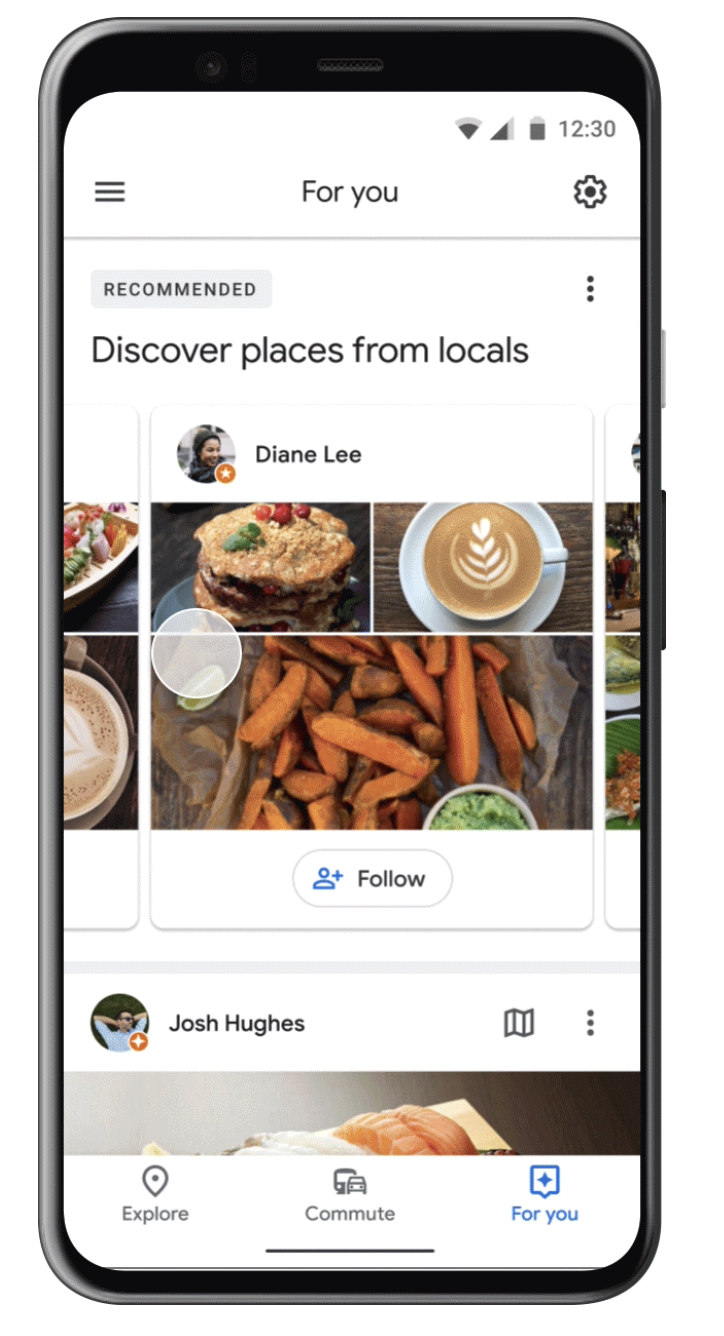
Task: Open settings via the gear icon
Action: [x=590, y=192]
